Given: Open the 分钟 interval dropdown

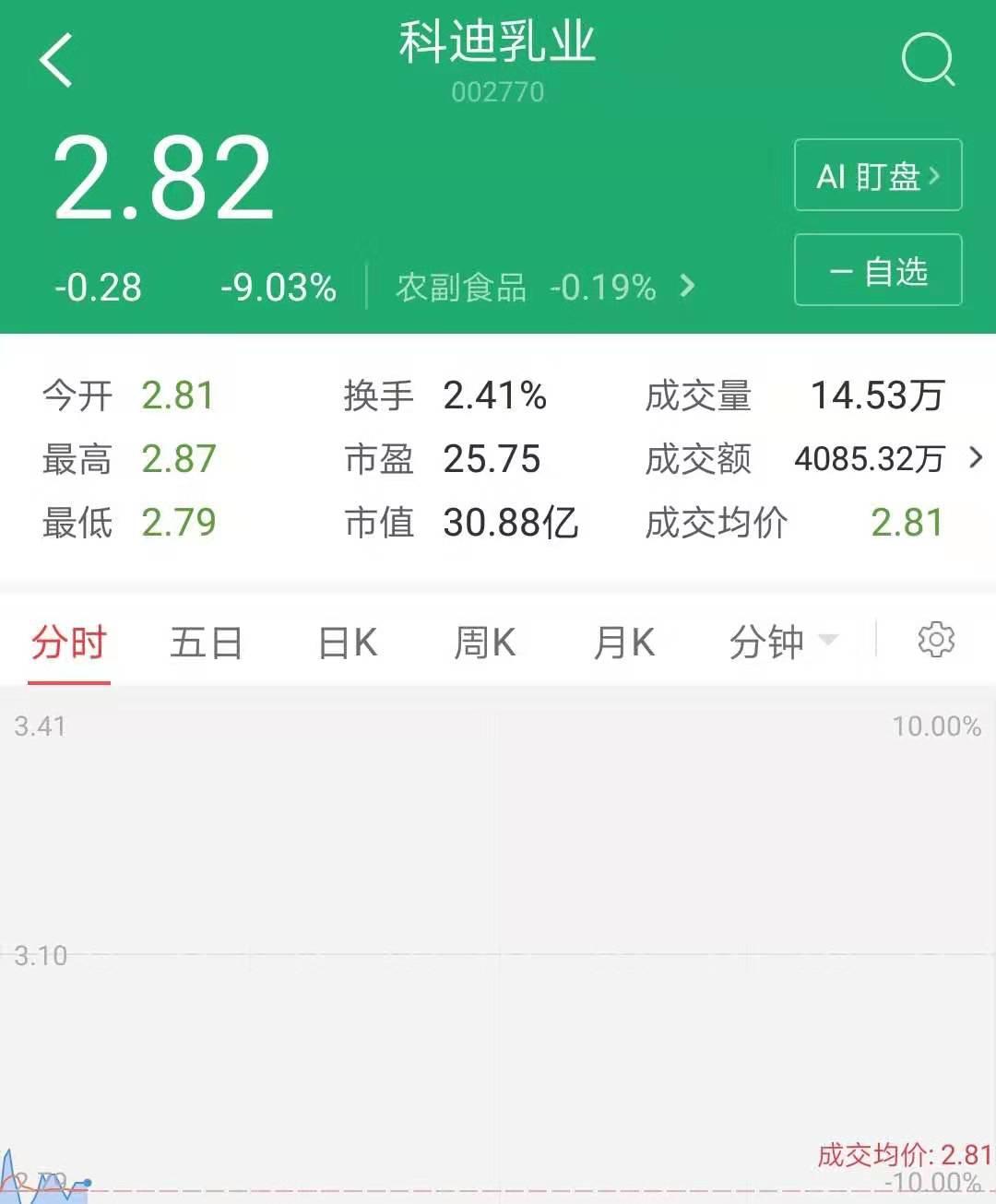Looking at the screenshot, I should (782, 643).
